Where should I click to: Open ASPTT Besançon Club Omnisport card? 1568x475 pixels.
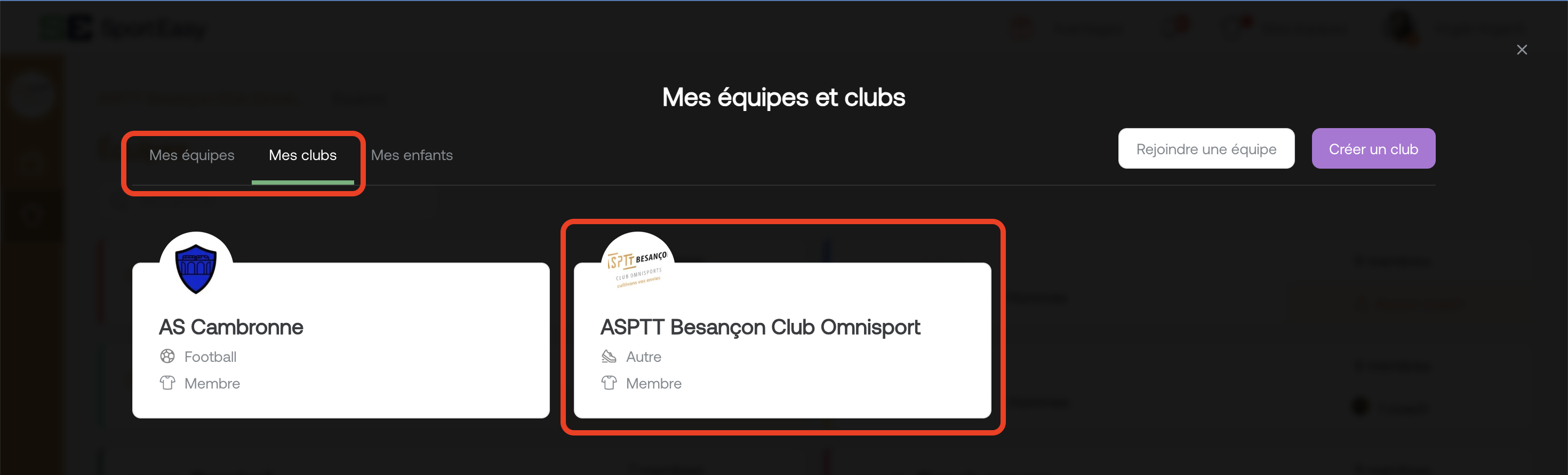tap(781, 340)
